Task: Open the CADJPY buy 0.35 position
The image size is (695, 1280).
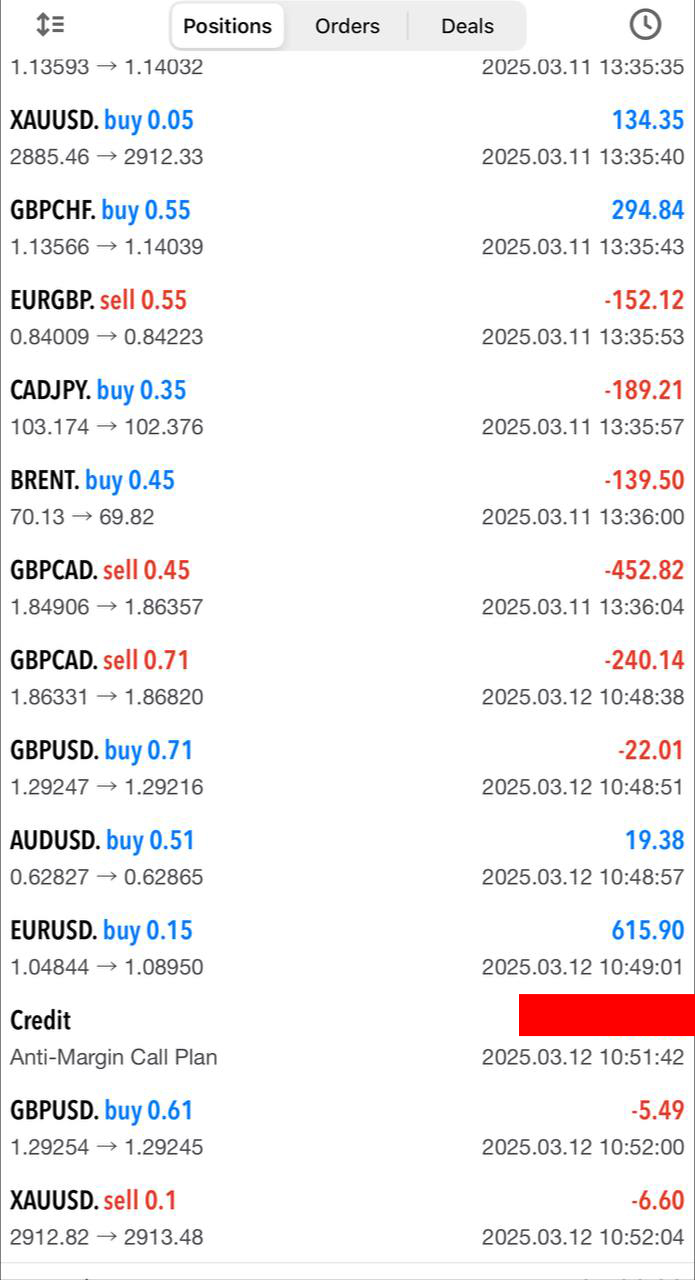Action: tap(347, 408)
